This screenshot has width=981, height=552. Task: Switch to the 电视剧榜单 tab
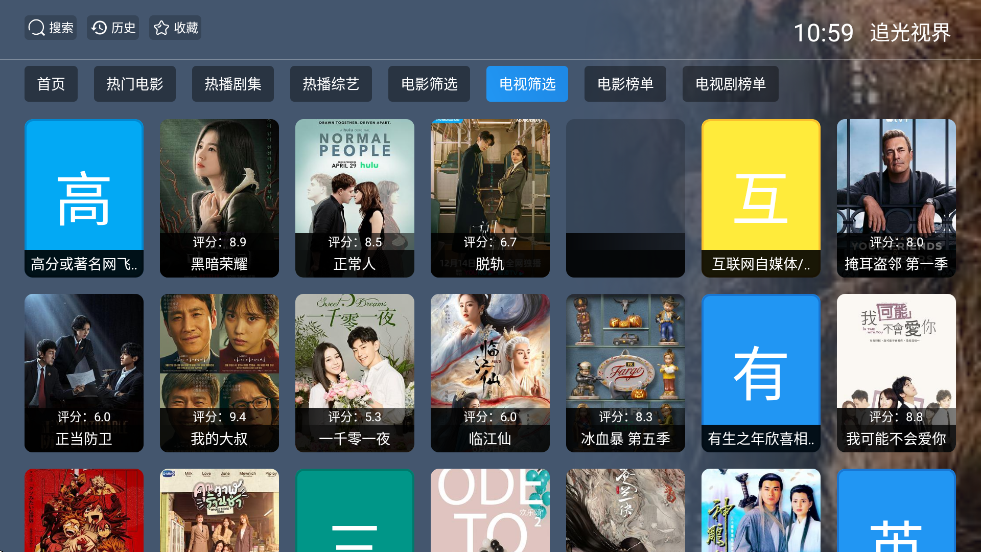730,84
